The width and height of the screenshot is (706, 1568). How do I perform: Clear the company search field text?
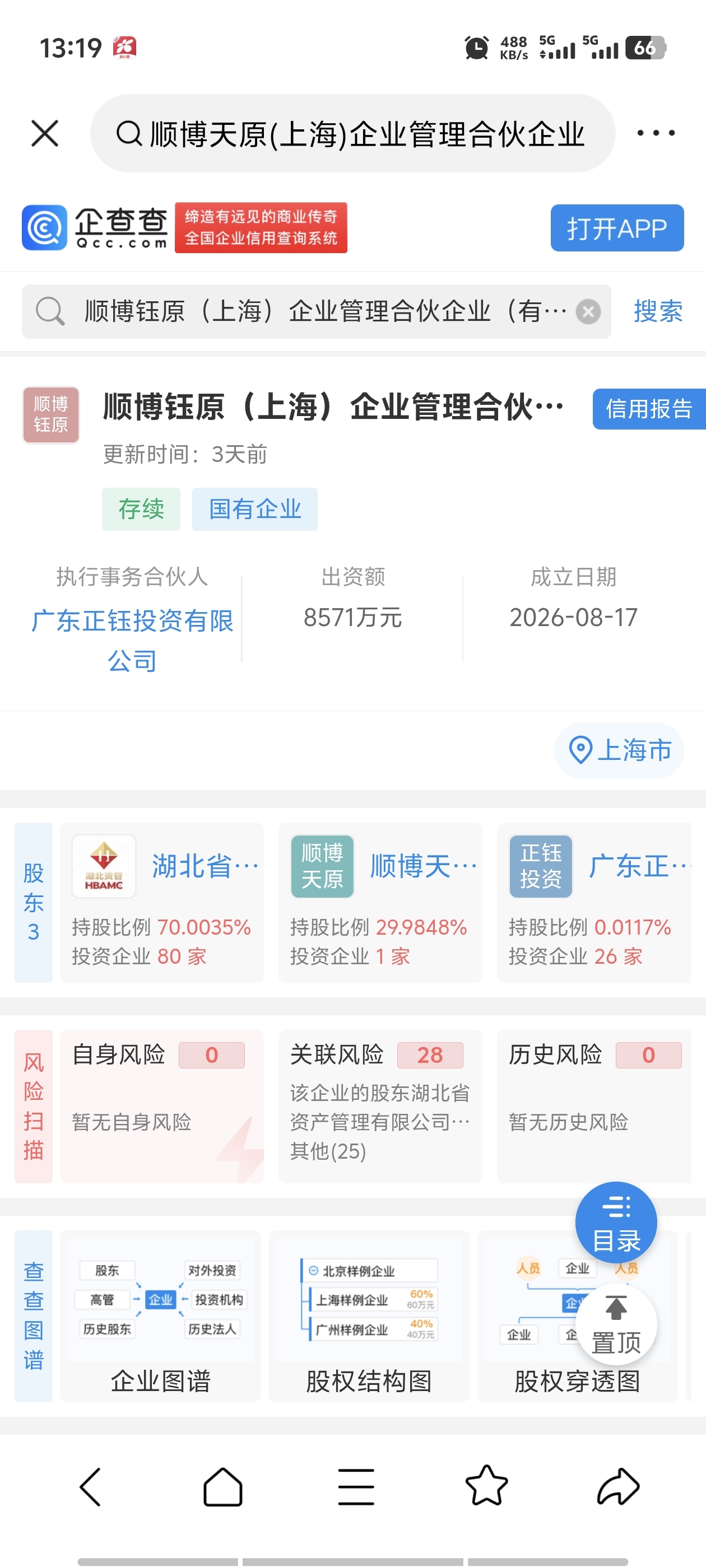coord(588,312)
